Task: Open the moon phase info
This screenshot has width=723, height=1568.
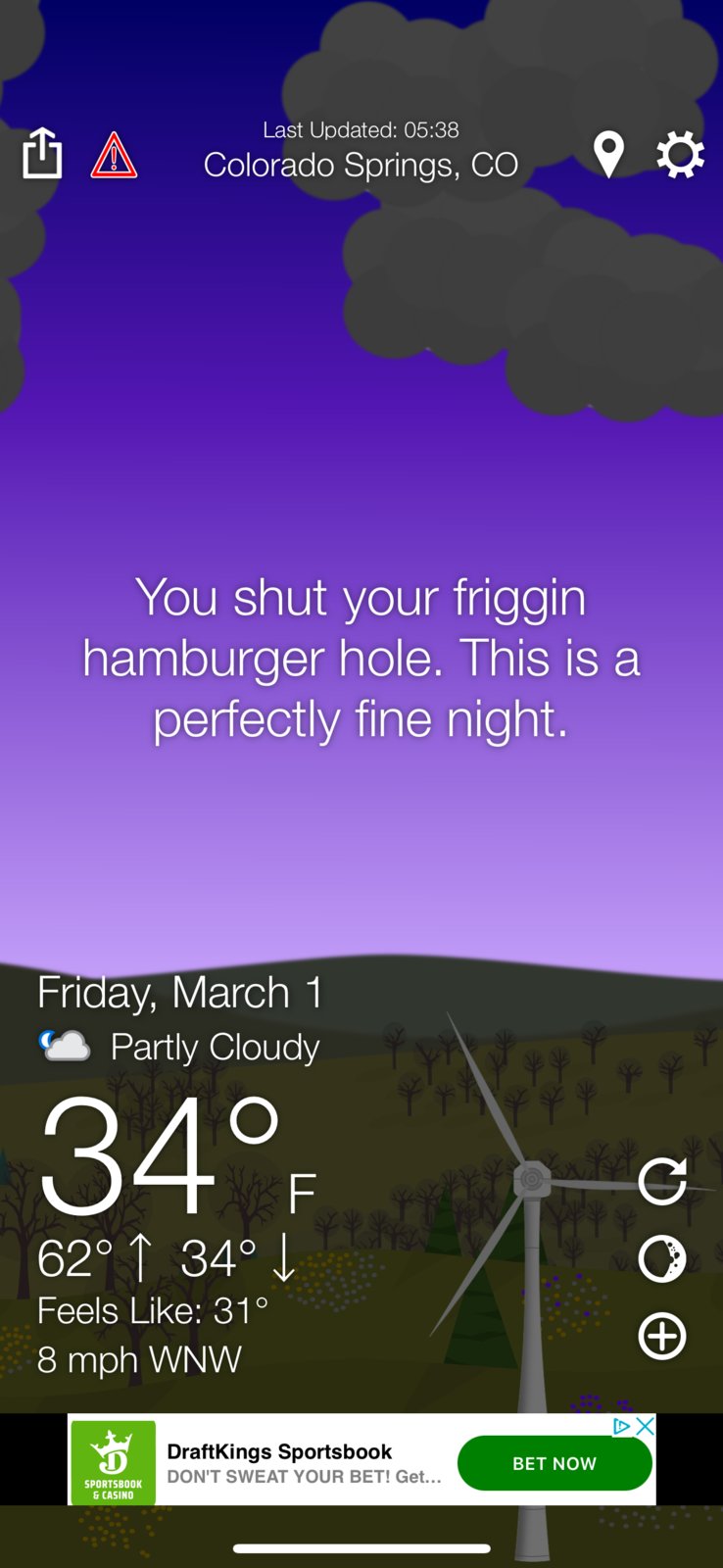Action: 662,1258
